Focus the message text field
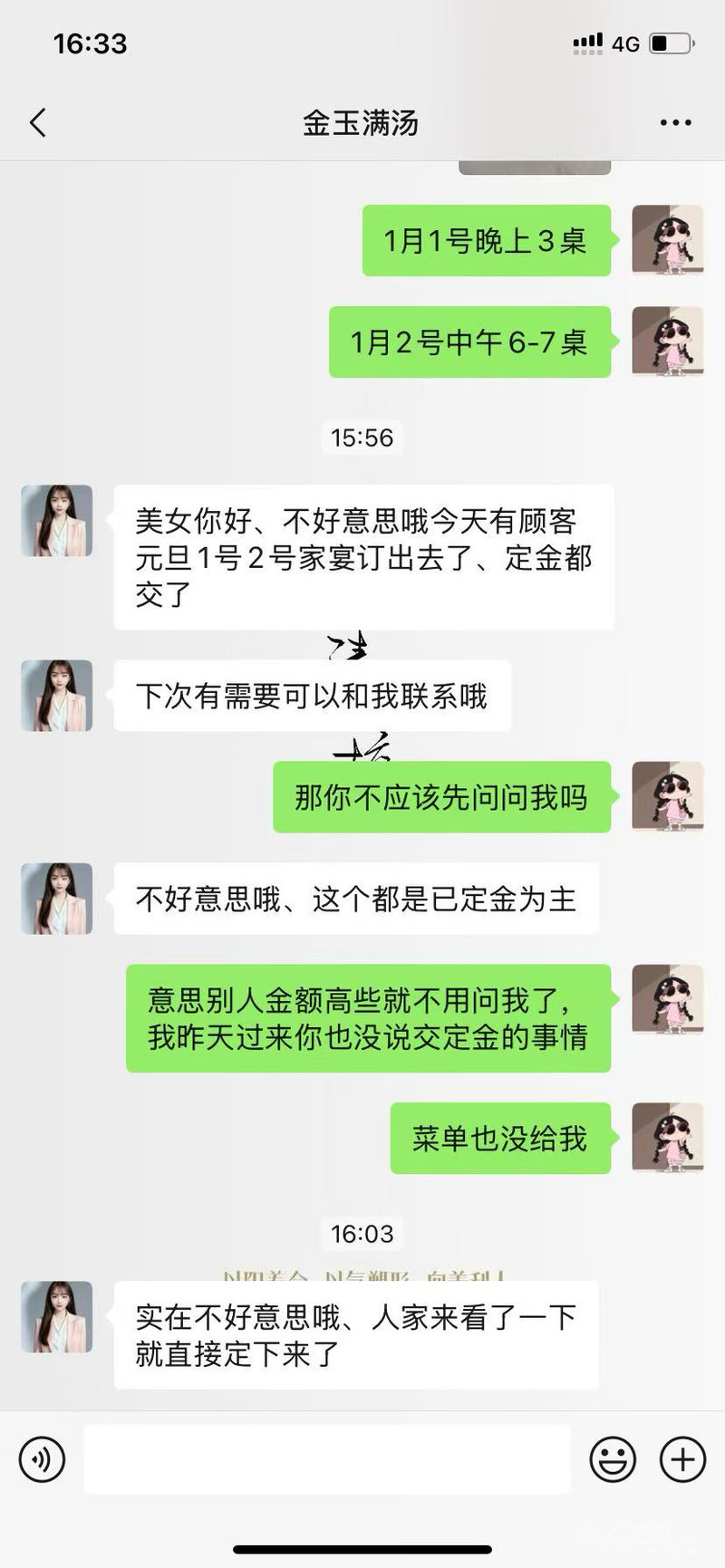This screenshot has height=1568, width=725. coord(326,1459)
